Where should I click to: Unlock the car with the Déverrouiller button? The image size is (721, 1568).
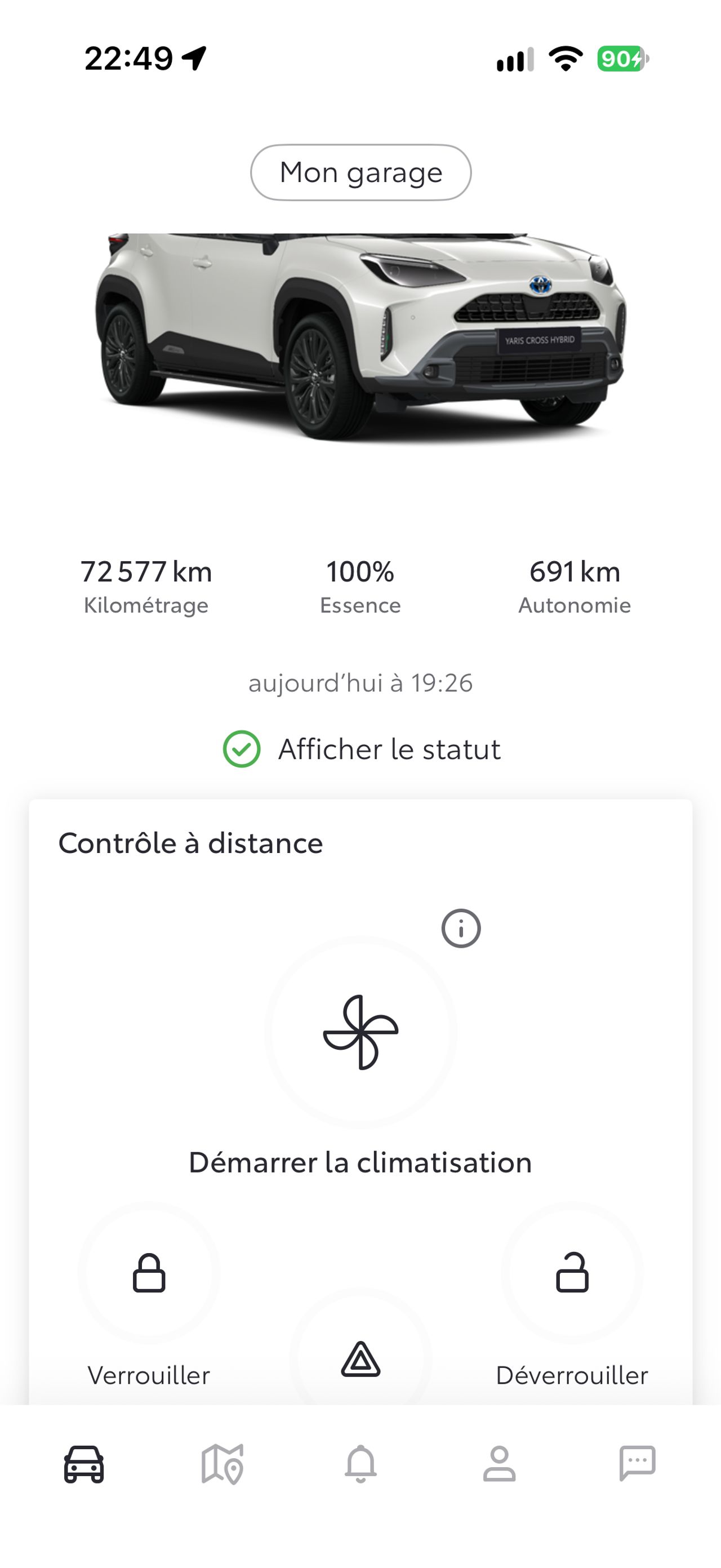(x=572, y=1272)
